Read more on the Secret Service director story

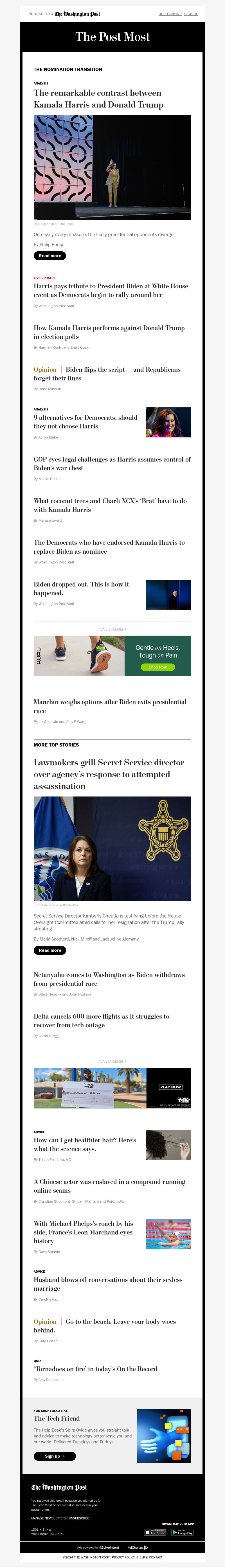[x=49, y=950]
